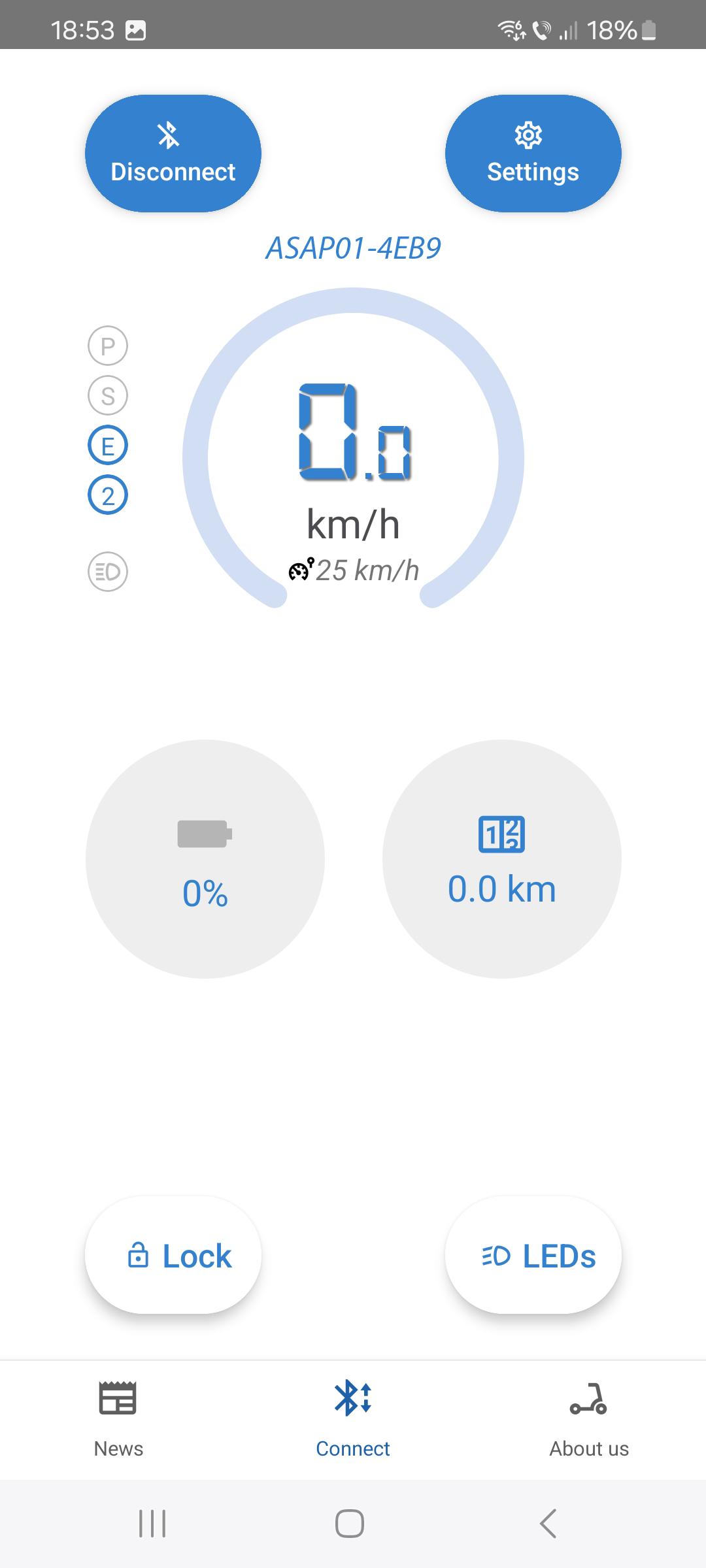
Task: Select the S riding mode
Action: click(x=108, y=395)
